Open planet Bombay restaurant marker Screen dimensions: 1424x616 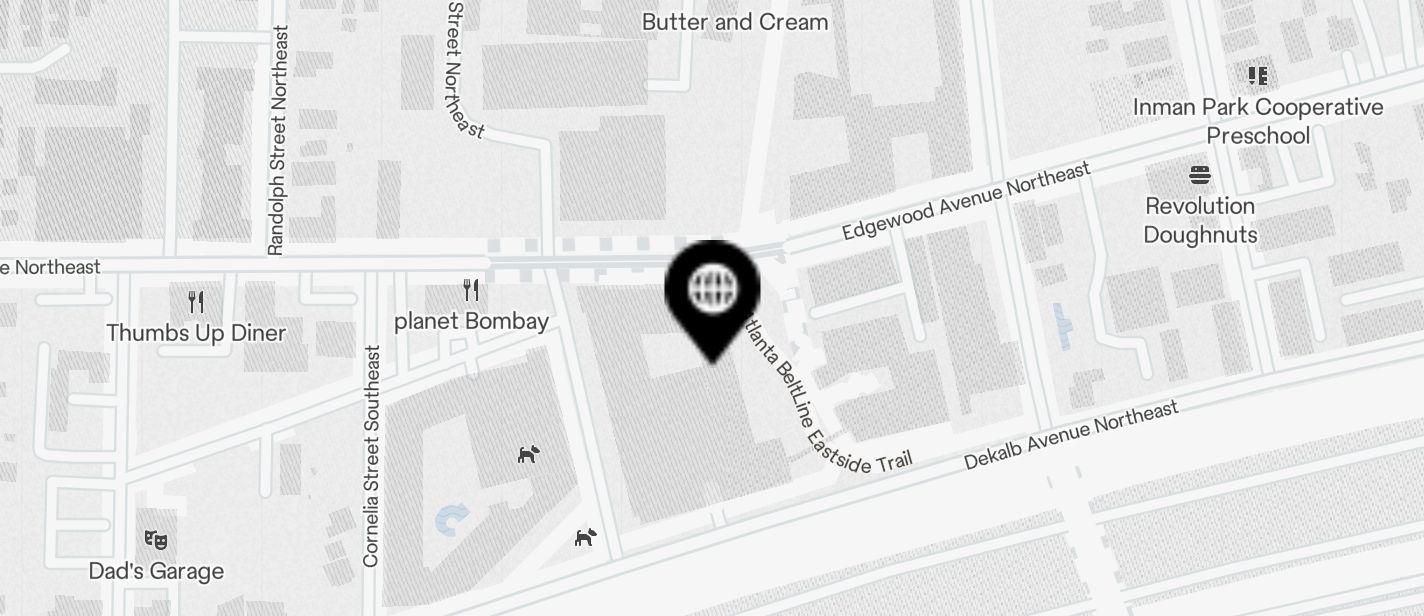click(x=471, y=291)
